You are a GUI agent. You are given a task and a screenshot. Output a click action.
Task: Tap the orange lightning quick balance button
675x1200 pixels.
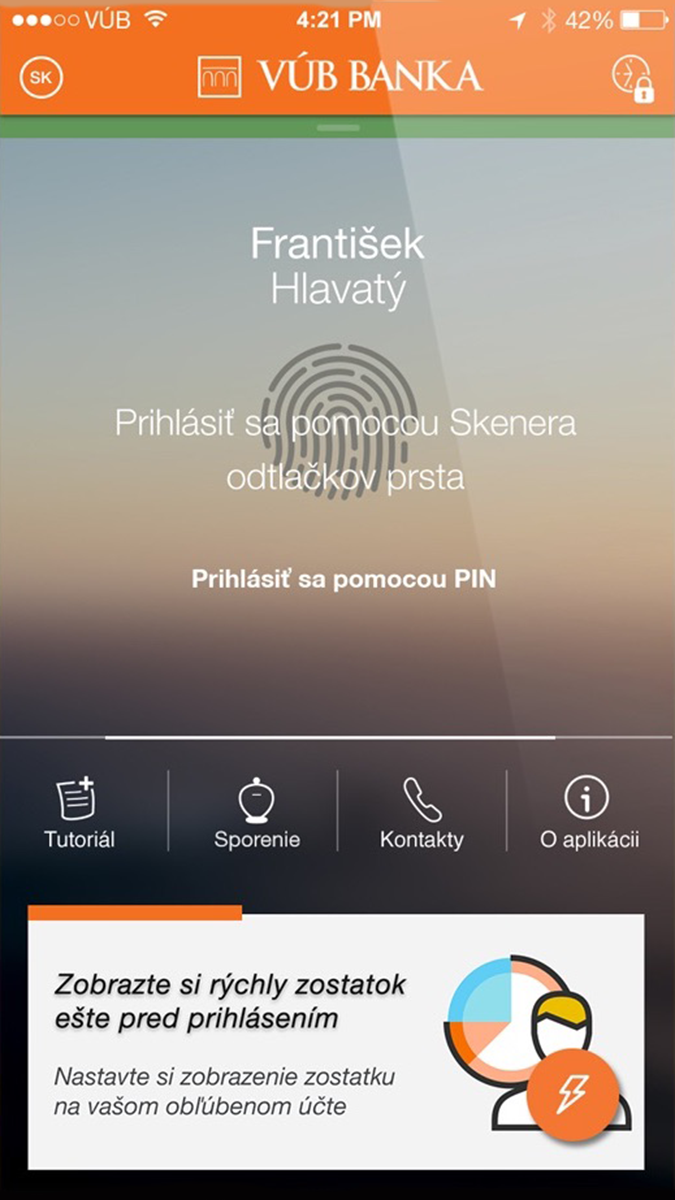pos(573,1094)
